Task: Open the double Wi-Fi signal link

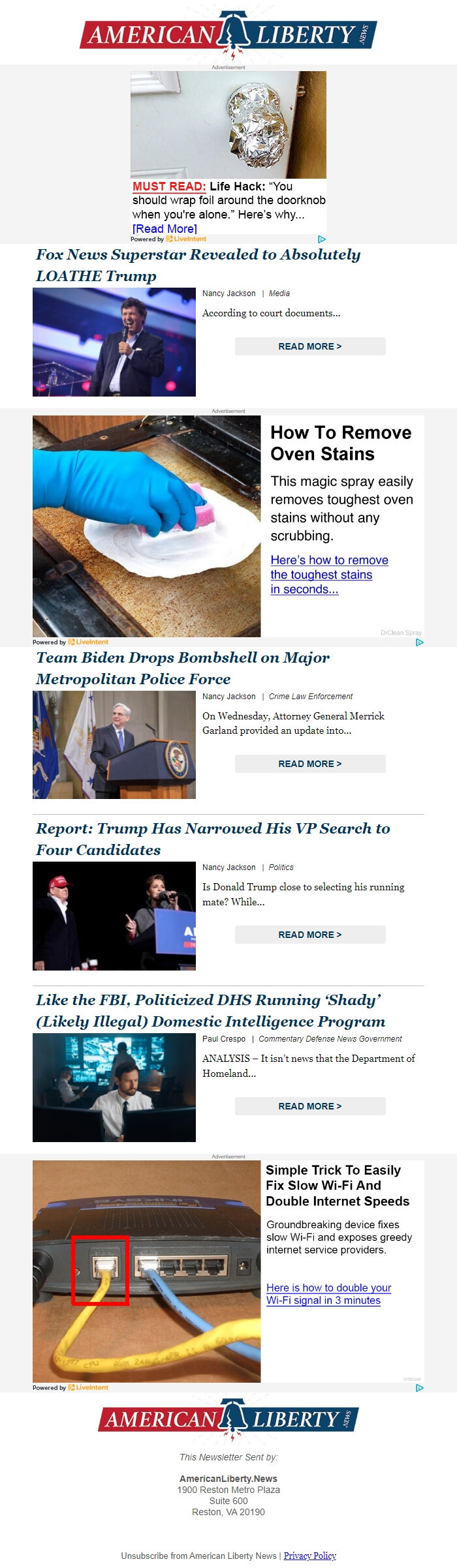Action: click(328, 1294)
